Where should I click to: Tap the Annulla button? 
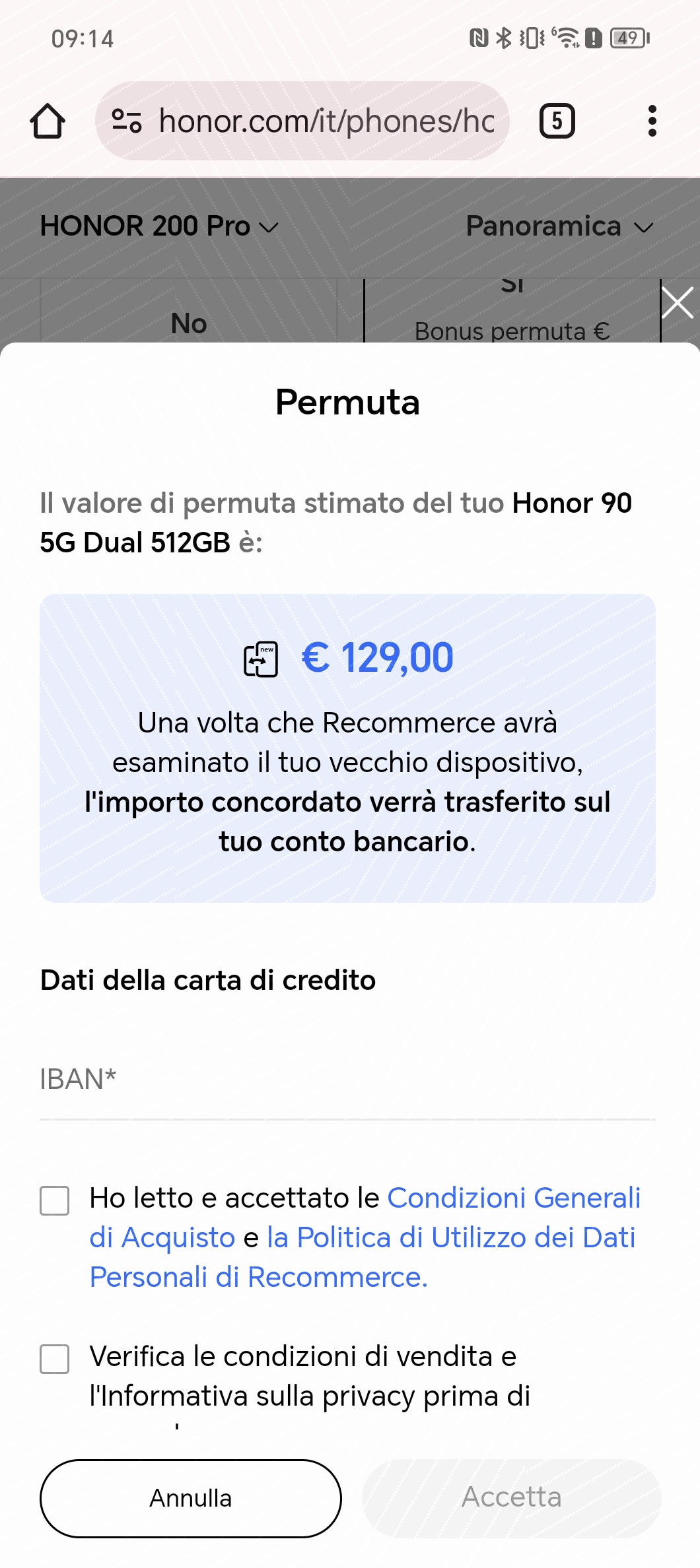click(191, 1498)
